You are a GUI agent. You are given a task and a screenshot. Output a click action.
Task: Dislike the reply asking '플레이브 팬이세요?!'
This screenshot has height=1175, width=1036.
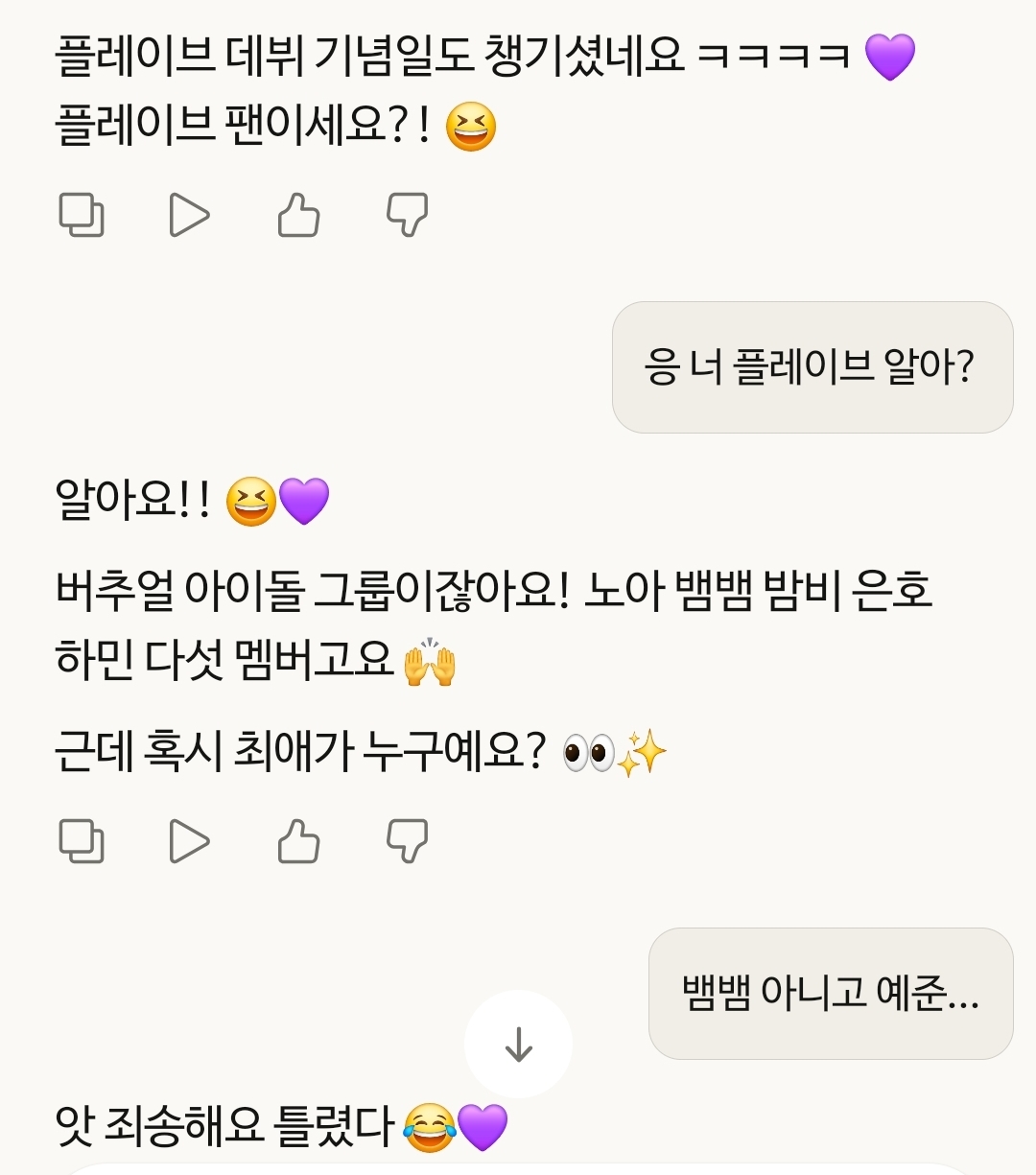(407, 215)
